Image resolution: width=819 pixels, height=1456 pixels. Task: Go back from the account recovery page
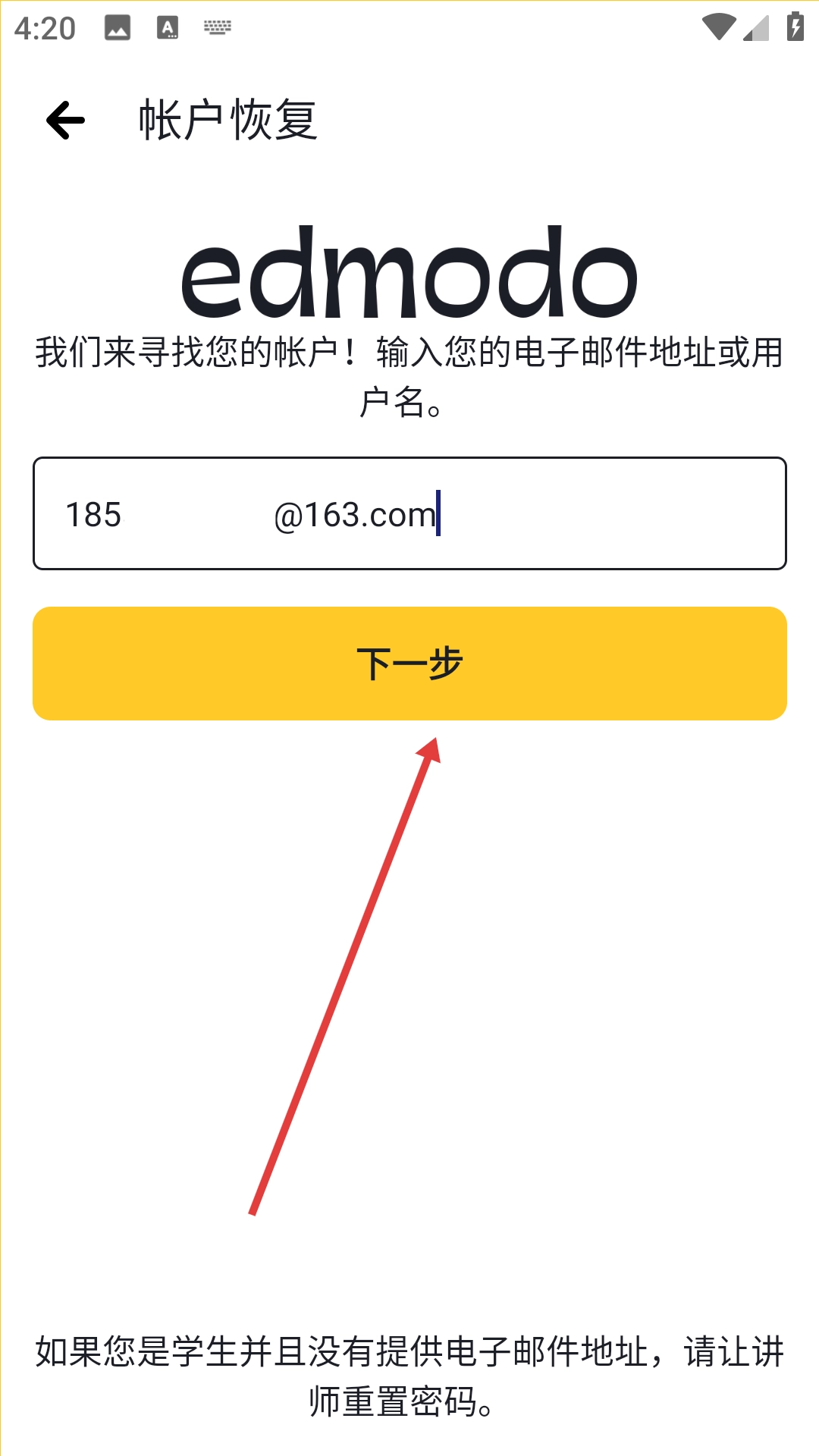click(x=66, y=120)
